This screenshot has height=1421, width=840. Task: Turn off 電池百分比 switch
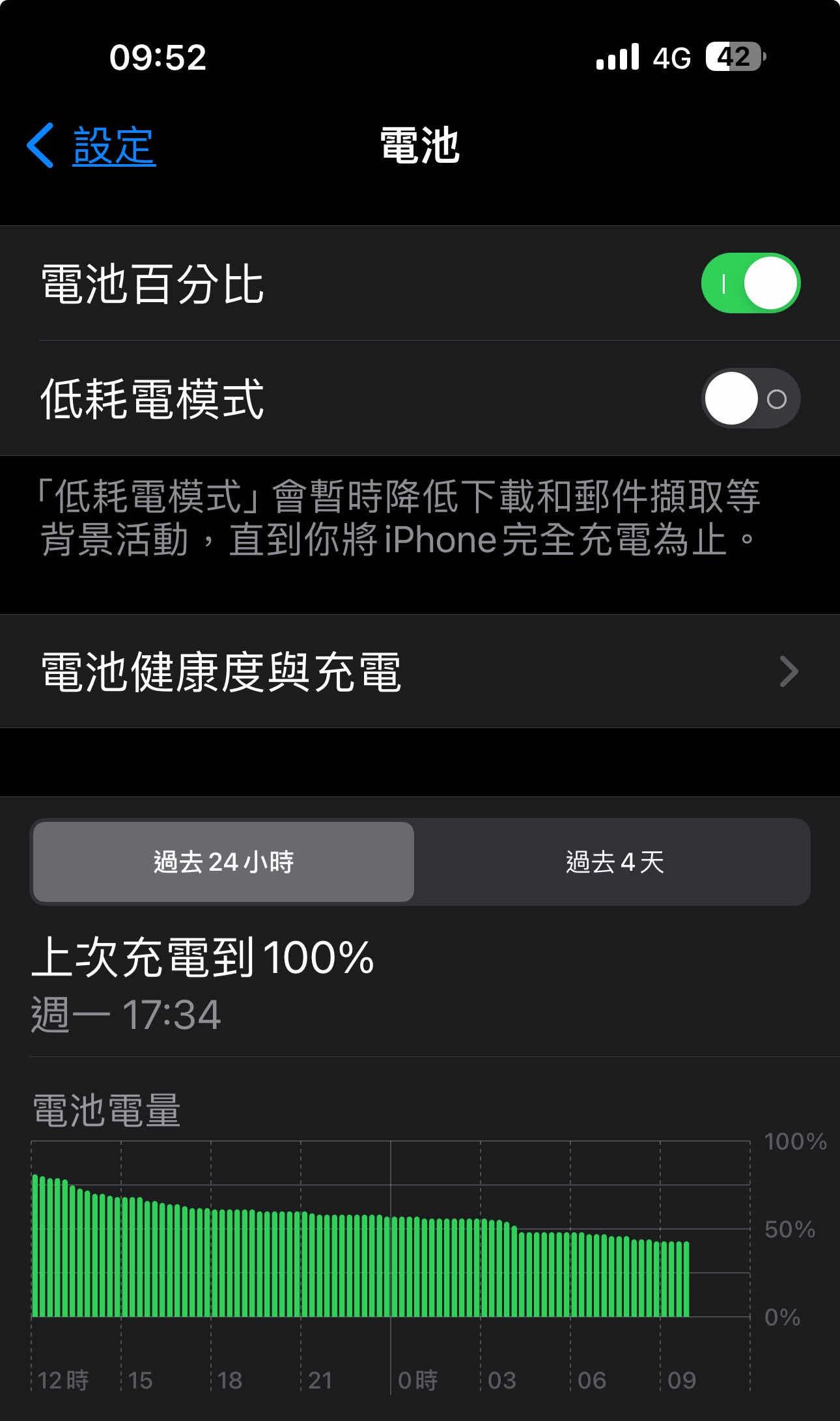pos(750,283)
